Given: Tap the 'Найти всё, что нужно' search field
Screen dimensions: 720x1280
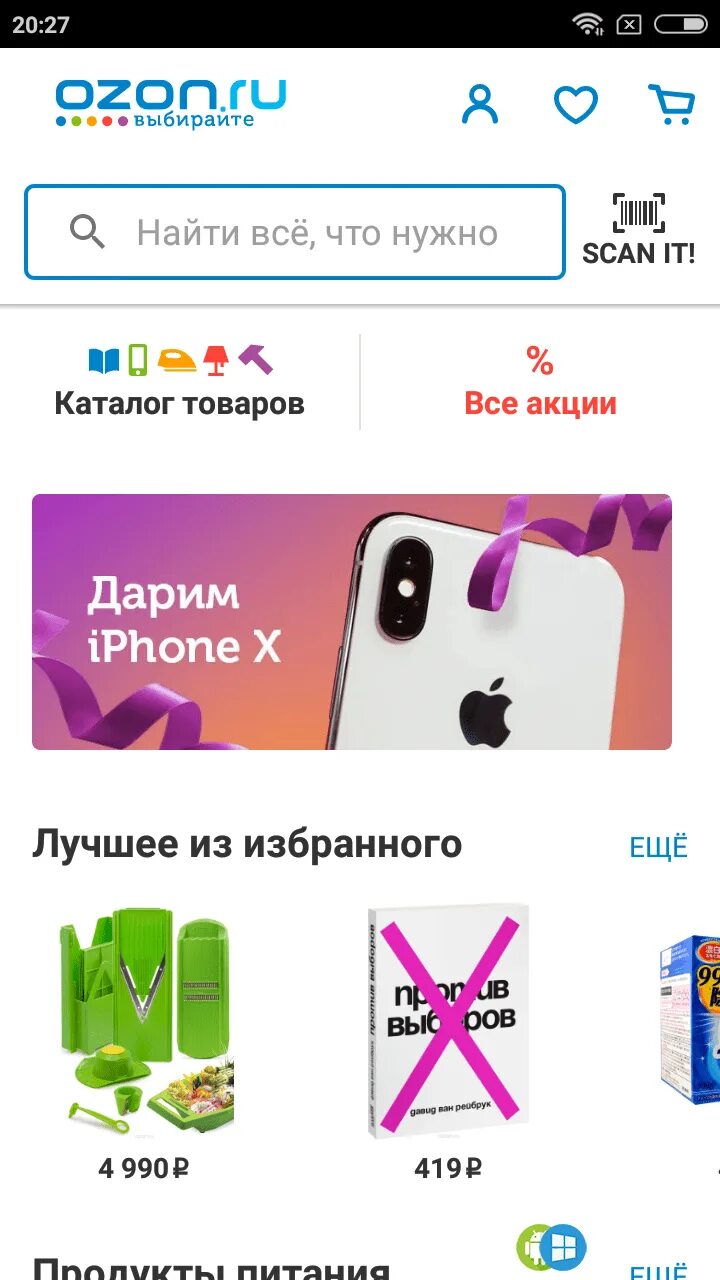Looking at the screenshot, I should point(295,232).
